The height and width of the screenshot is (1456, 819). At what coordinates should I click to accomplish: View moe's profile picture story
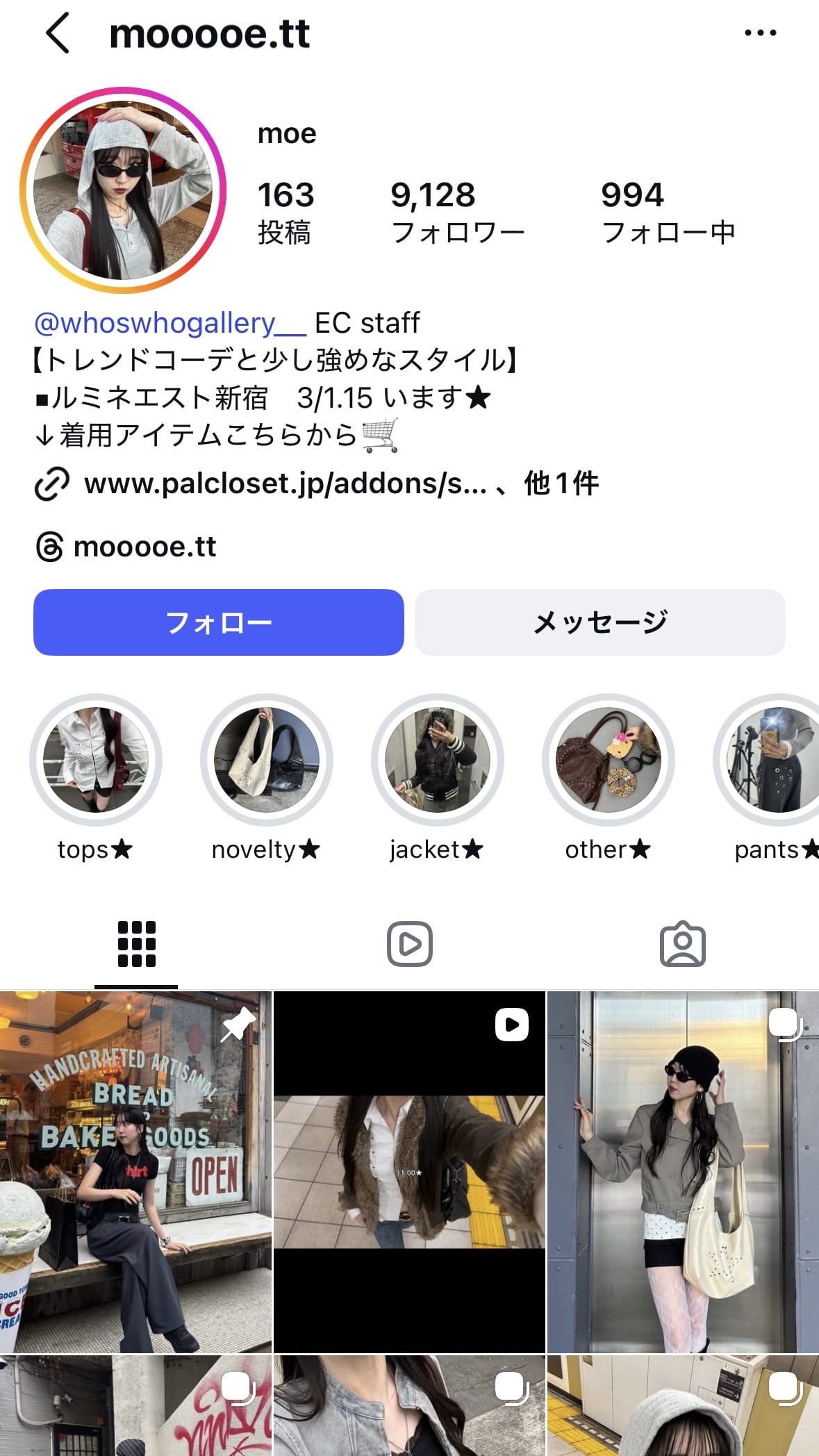coord(124,190)
